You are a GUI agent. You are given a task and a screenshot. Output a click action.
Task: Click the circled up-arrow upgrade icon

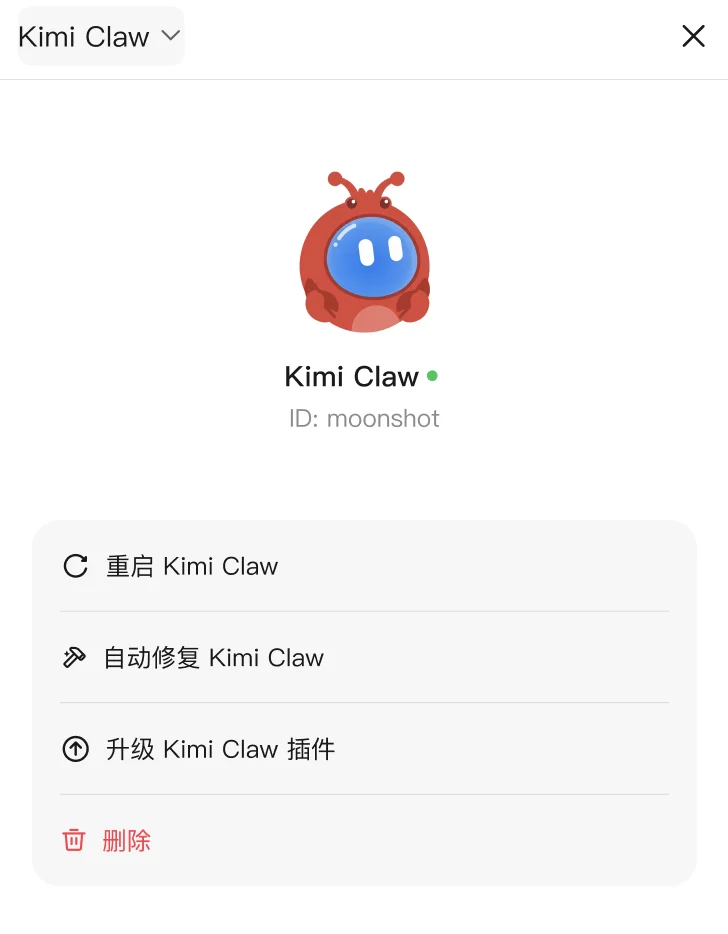pyautogui.click(x=74, y=748)
